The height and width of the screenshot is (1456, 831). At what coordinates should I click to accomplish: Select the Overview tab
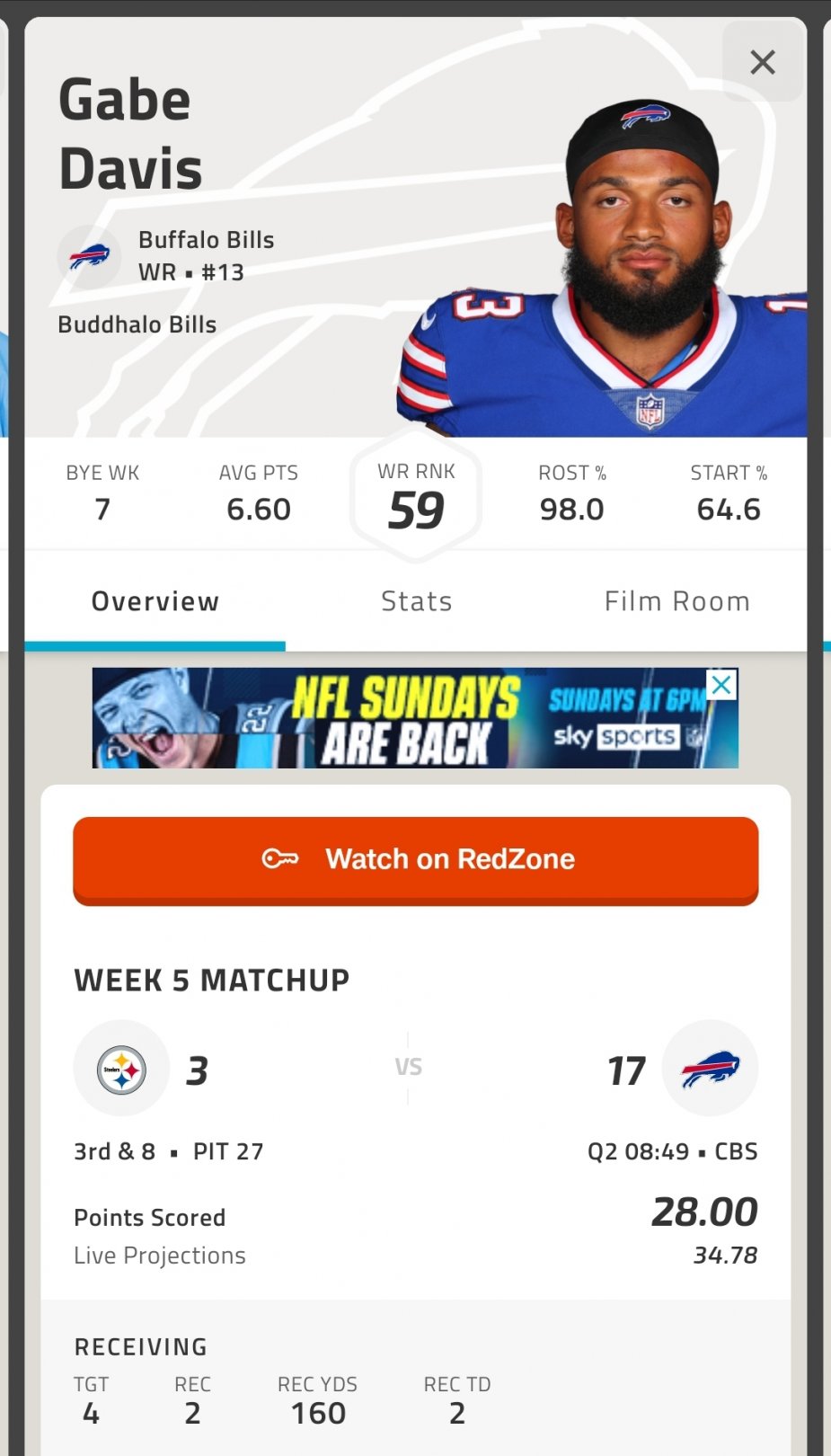155,601
